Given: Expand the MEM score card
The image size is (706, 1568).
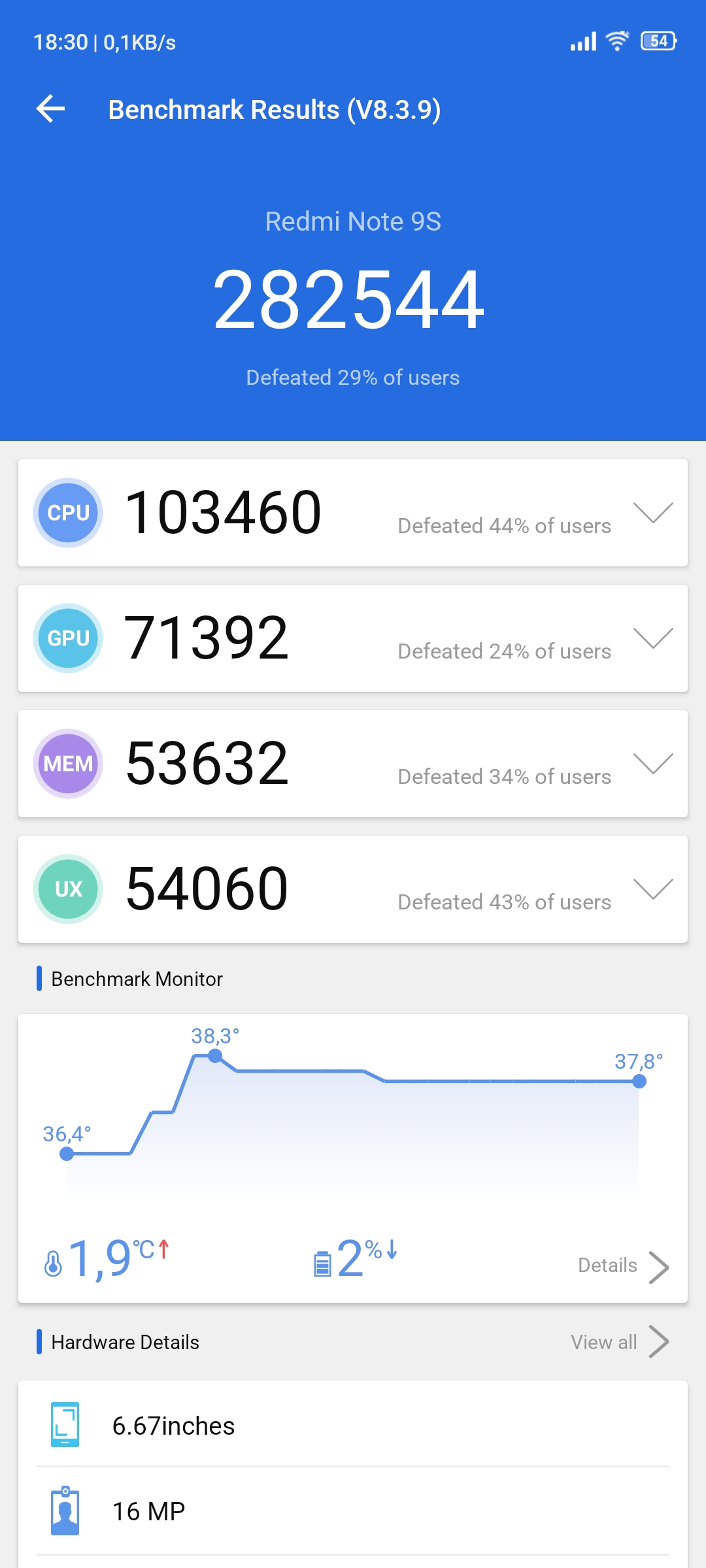Looking at the screenshot, I should (x=653, y=764).
